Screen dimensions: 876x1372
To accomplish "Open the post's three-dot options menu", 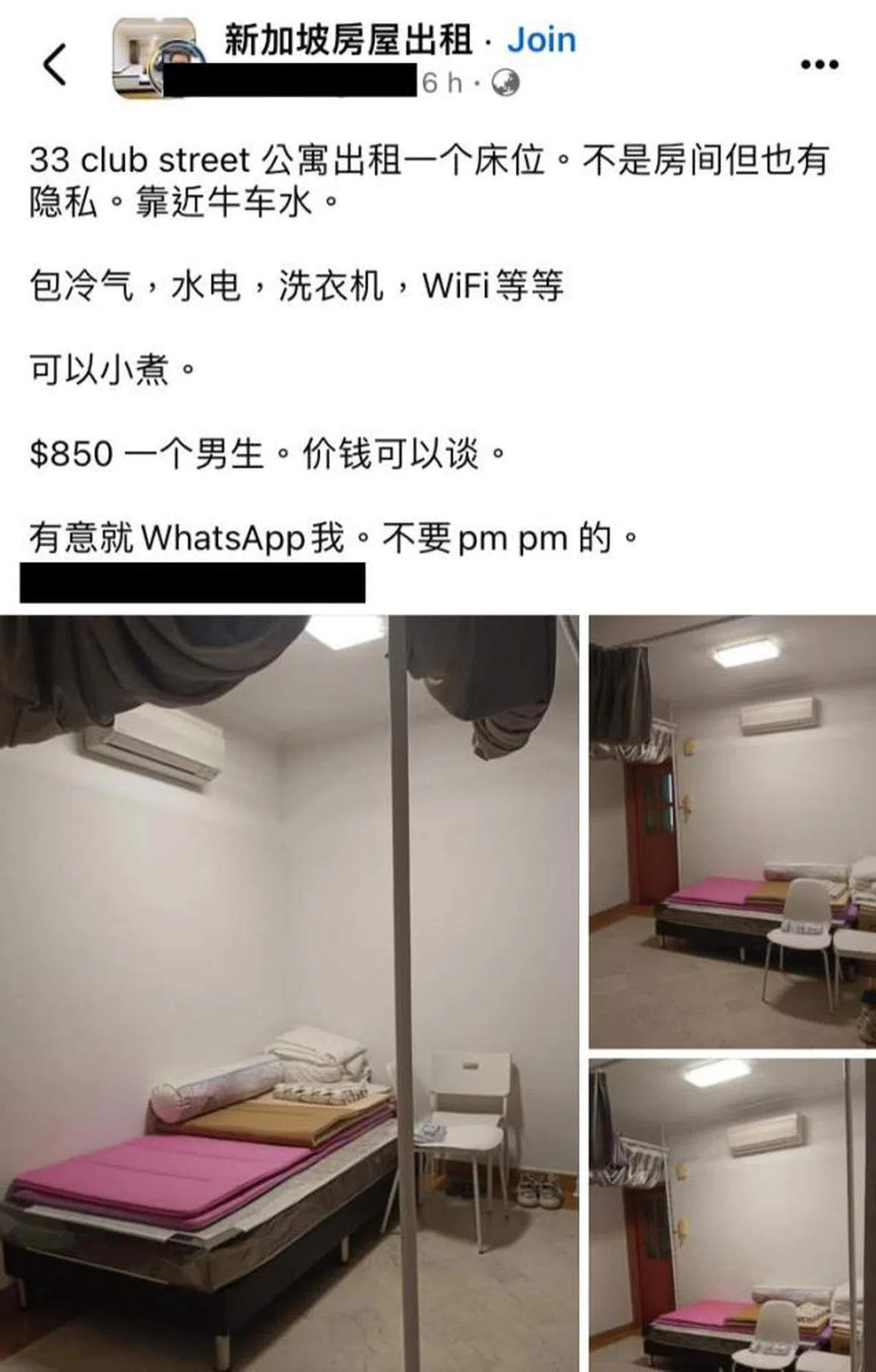I will click(x=819, y=64).
